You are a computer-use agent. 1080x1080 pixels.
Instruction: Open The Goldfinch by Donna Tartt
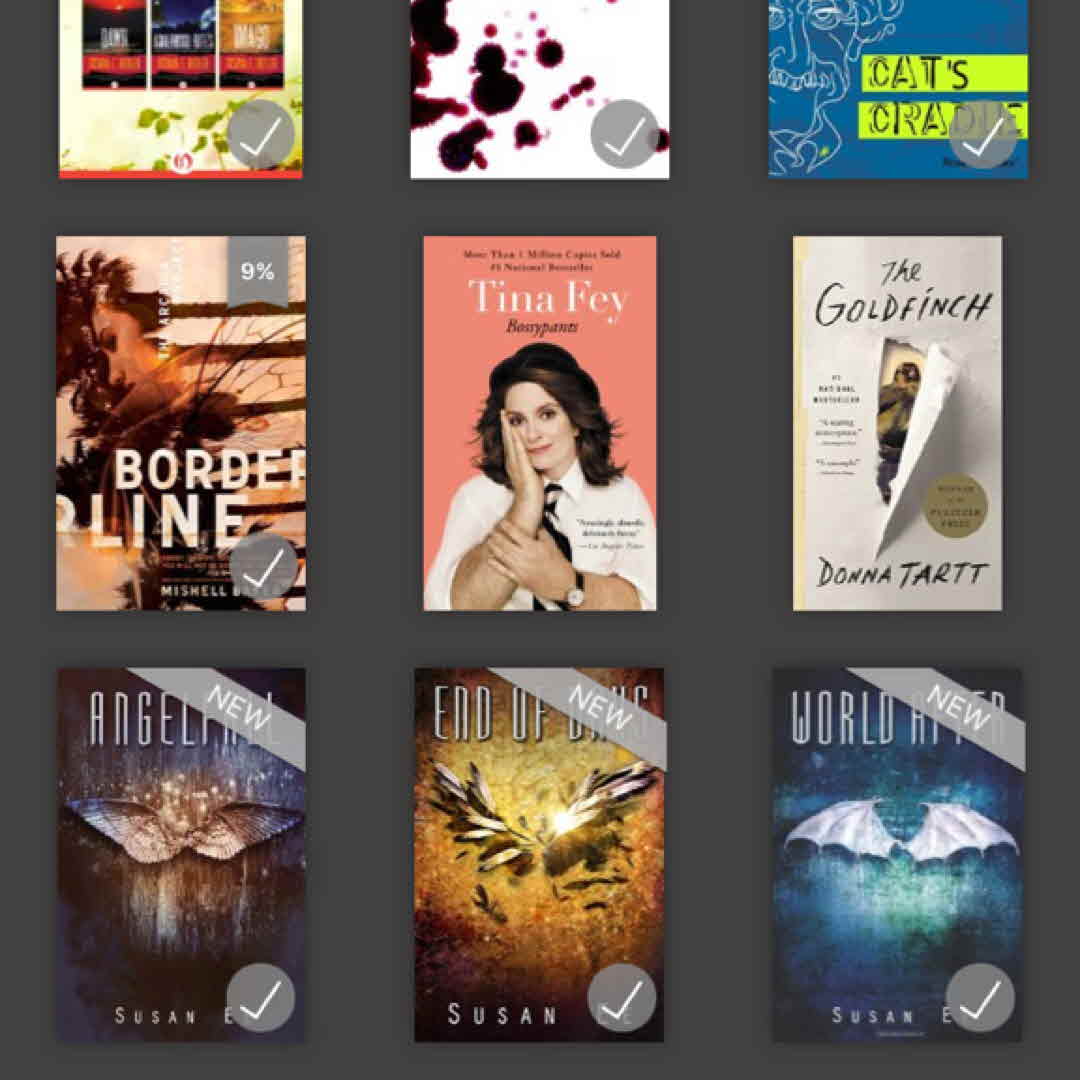click(897, 423)
